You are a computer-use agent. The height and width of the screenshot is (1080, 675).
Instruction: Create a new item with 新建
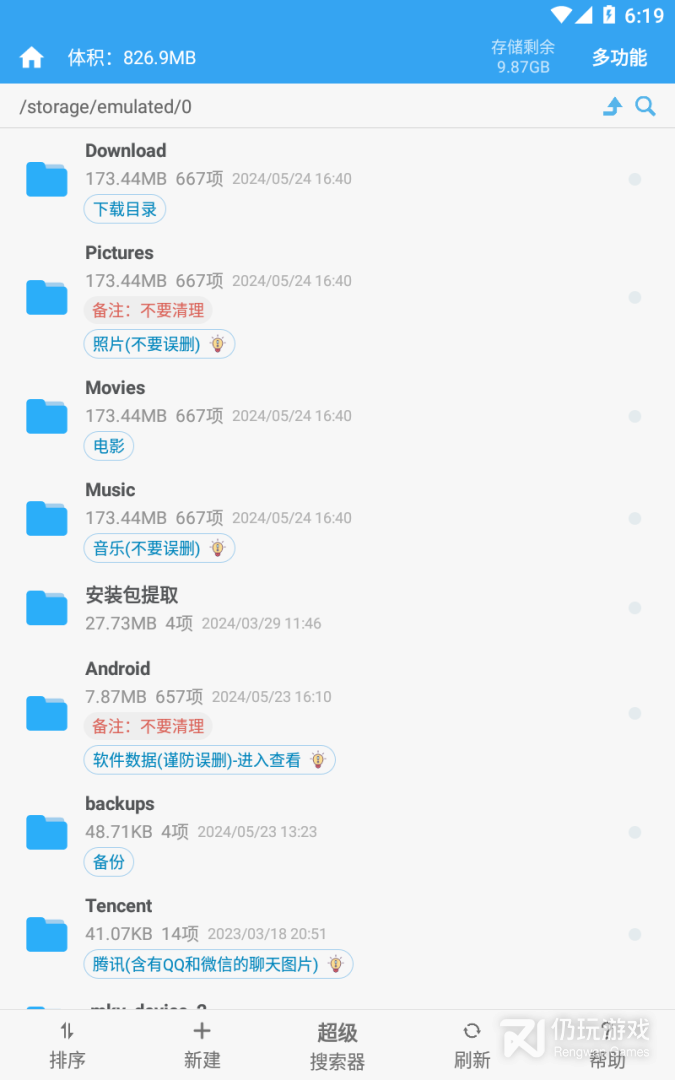pyautogui.click(x=202, y=1045)
